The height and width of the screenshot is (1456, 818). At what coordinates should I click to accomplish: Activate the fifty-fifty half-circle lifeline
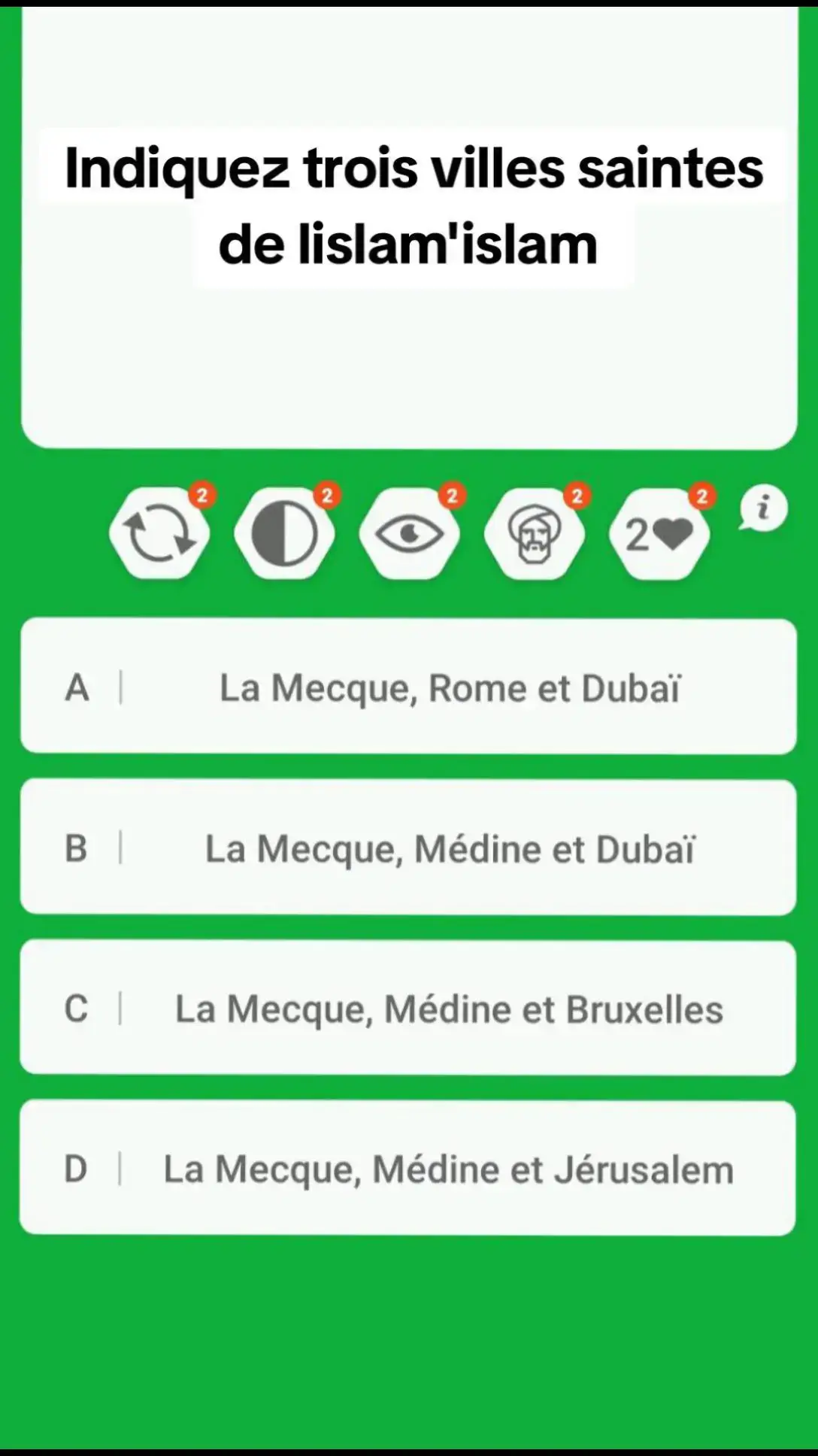click(x=284, y=533)
